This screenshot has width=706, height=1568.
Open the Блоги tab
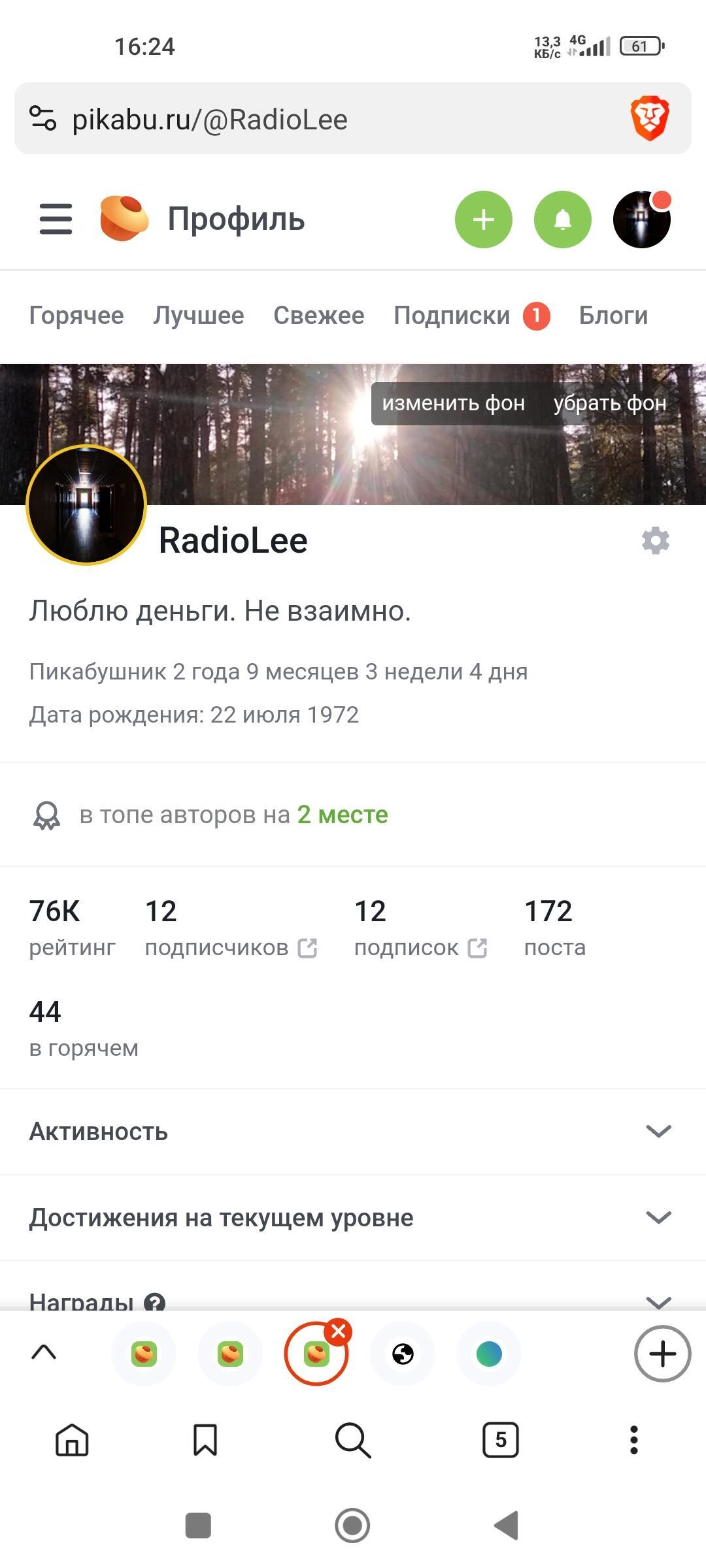click(613, 316)
